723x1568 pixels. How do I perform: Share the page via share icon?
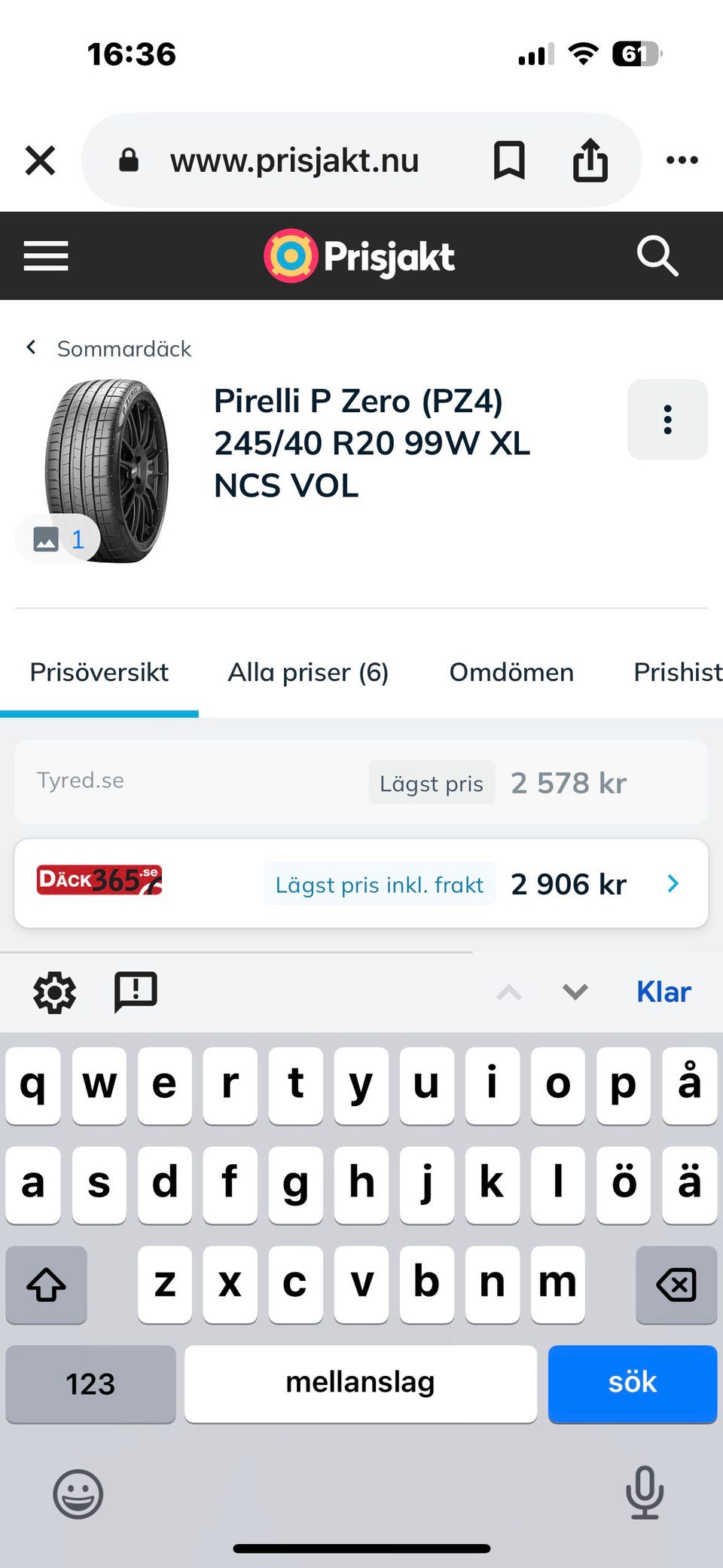coord(590,160)
